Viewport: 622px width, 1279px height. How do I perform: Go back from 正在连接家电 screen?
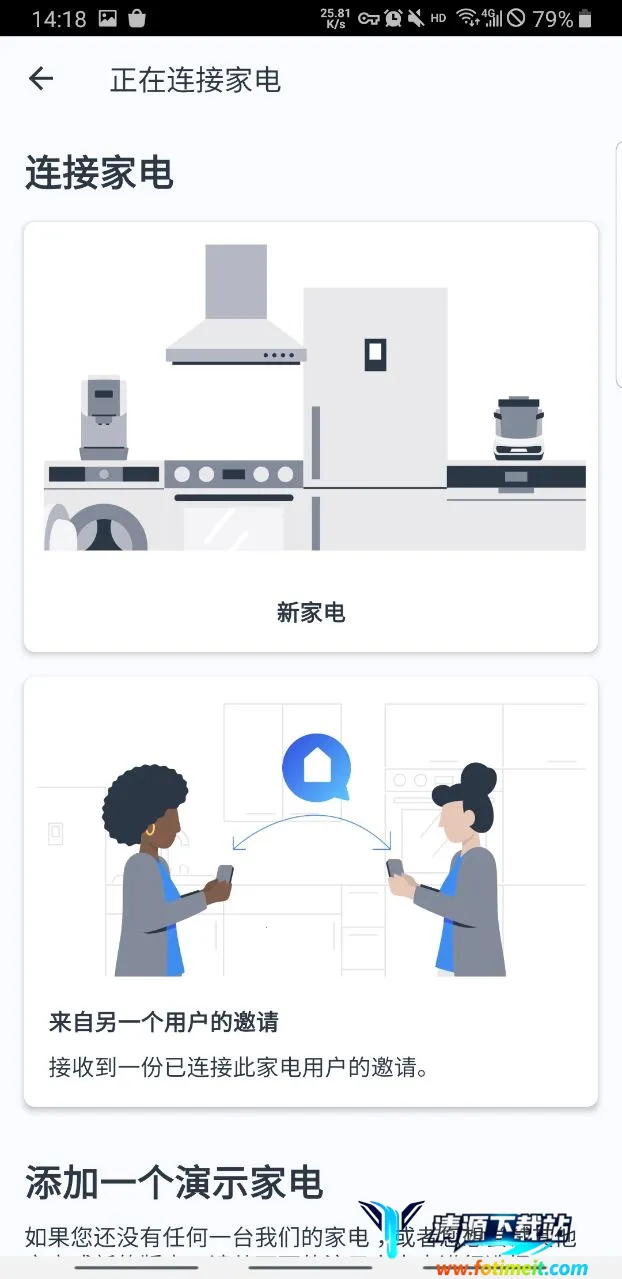(41, 79)
